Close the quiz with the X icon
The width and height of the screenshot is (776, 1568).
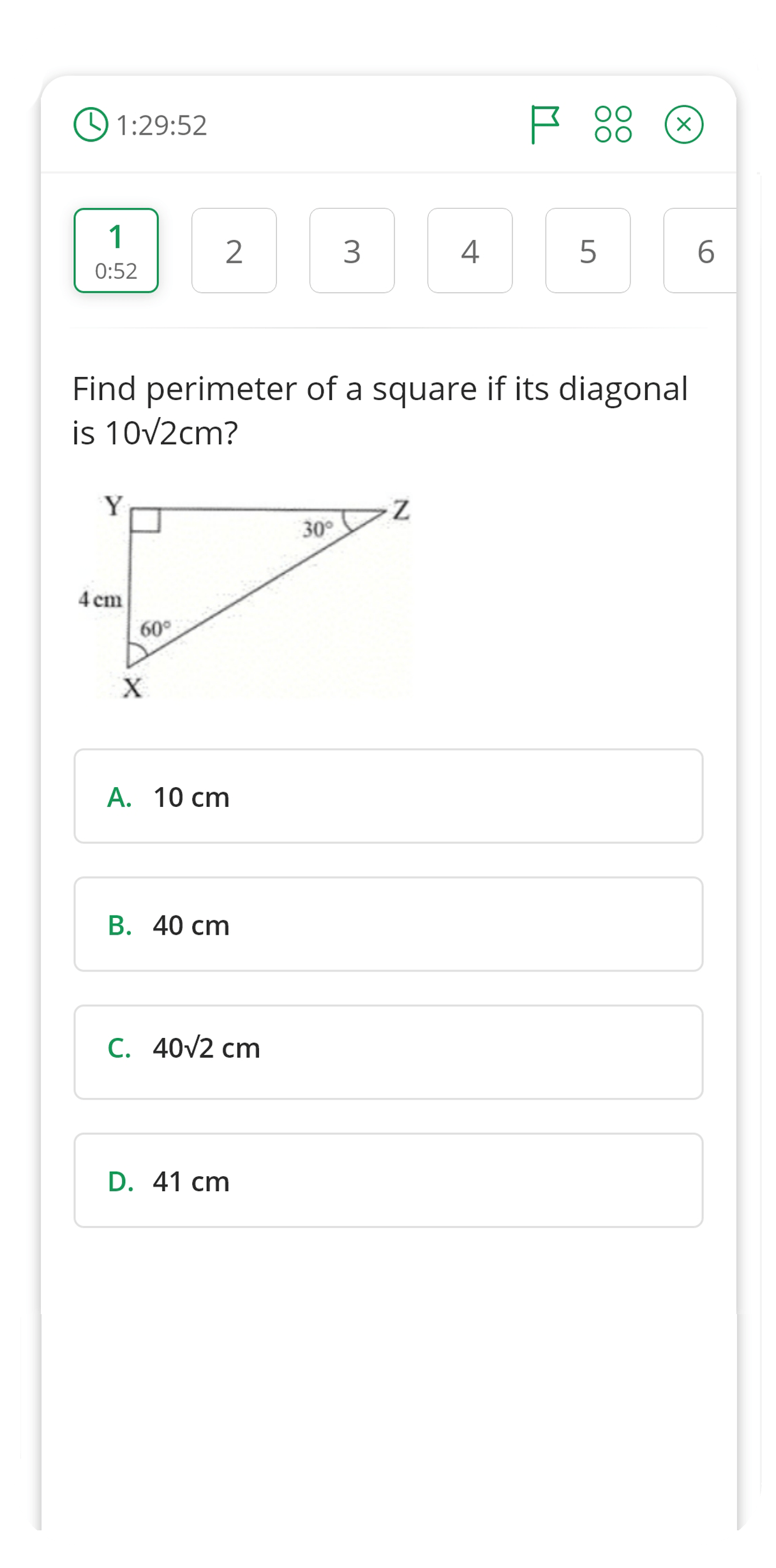click(x=683, y=124)
